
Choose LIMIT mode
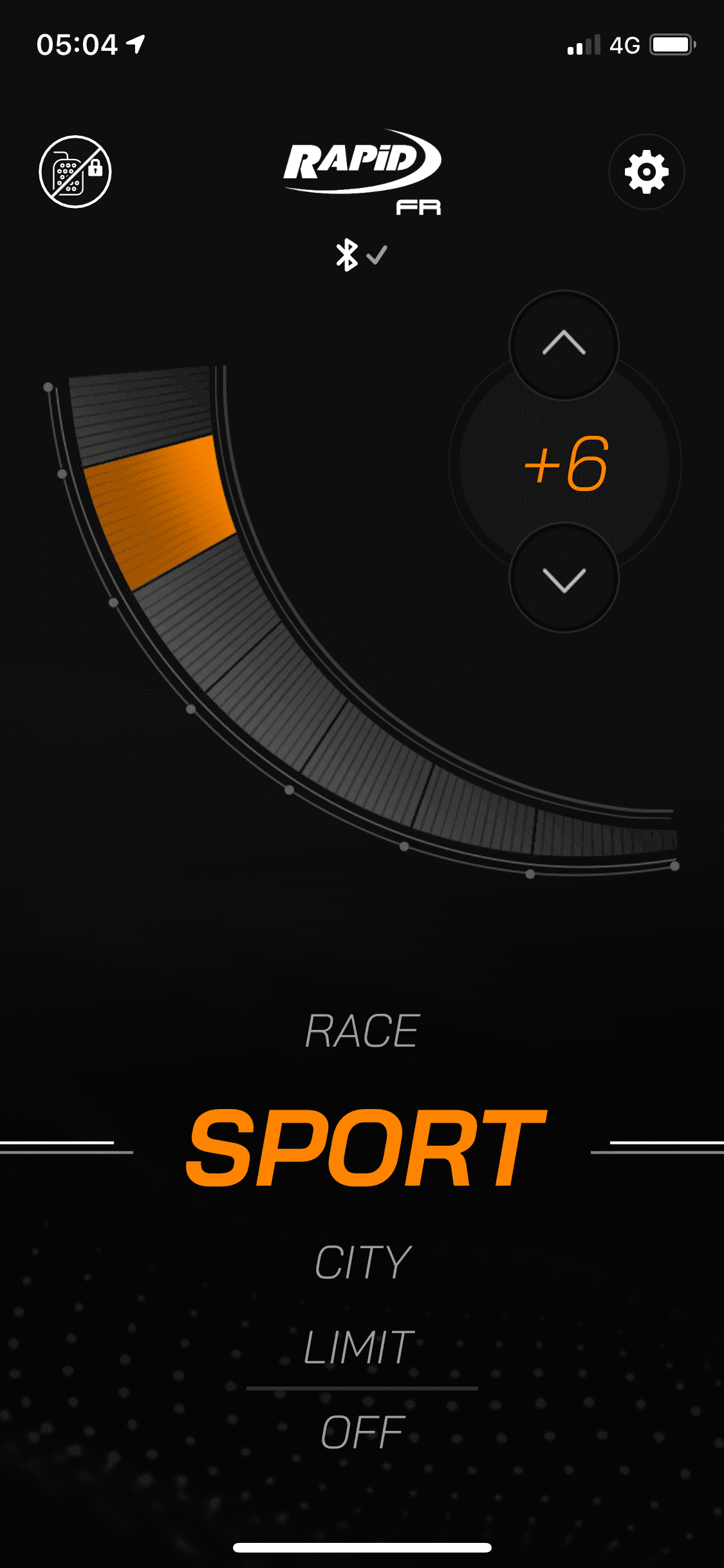pos(359,1347)
